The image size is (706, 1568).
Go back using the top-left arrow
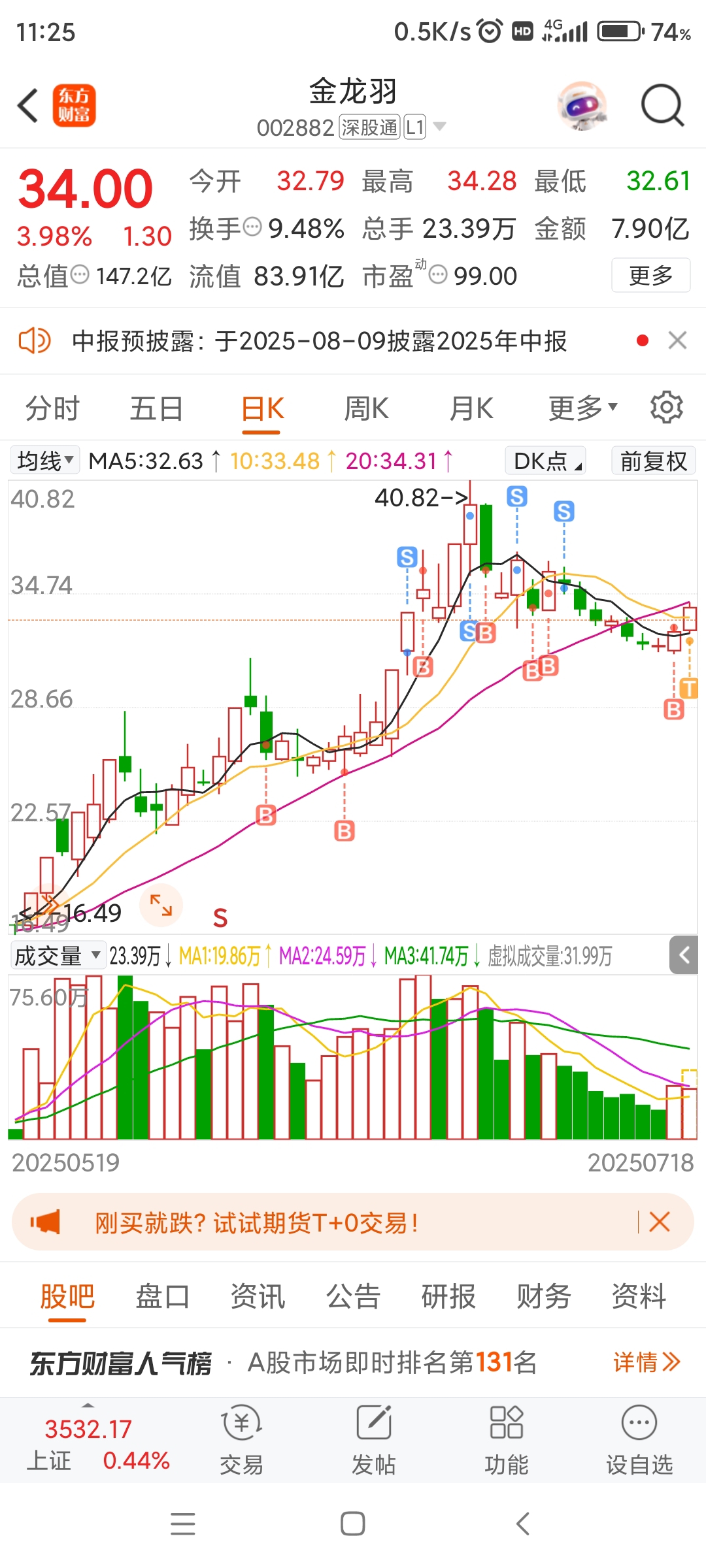point(28,106)
